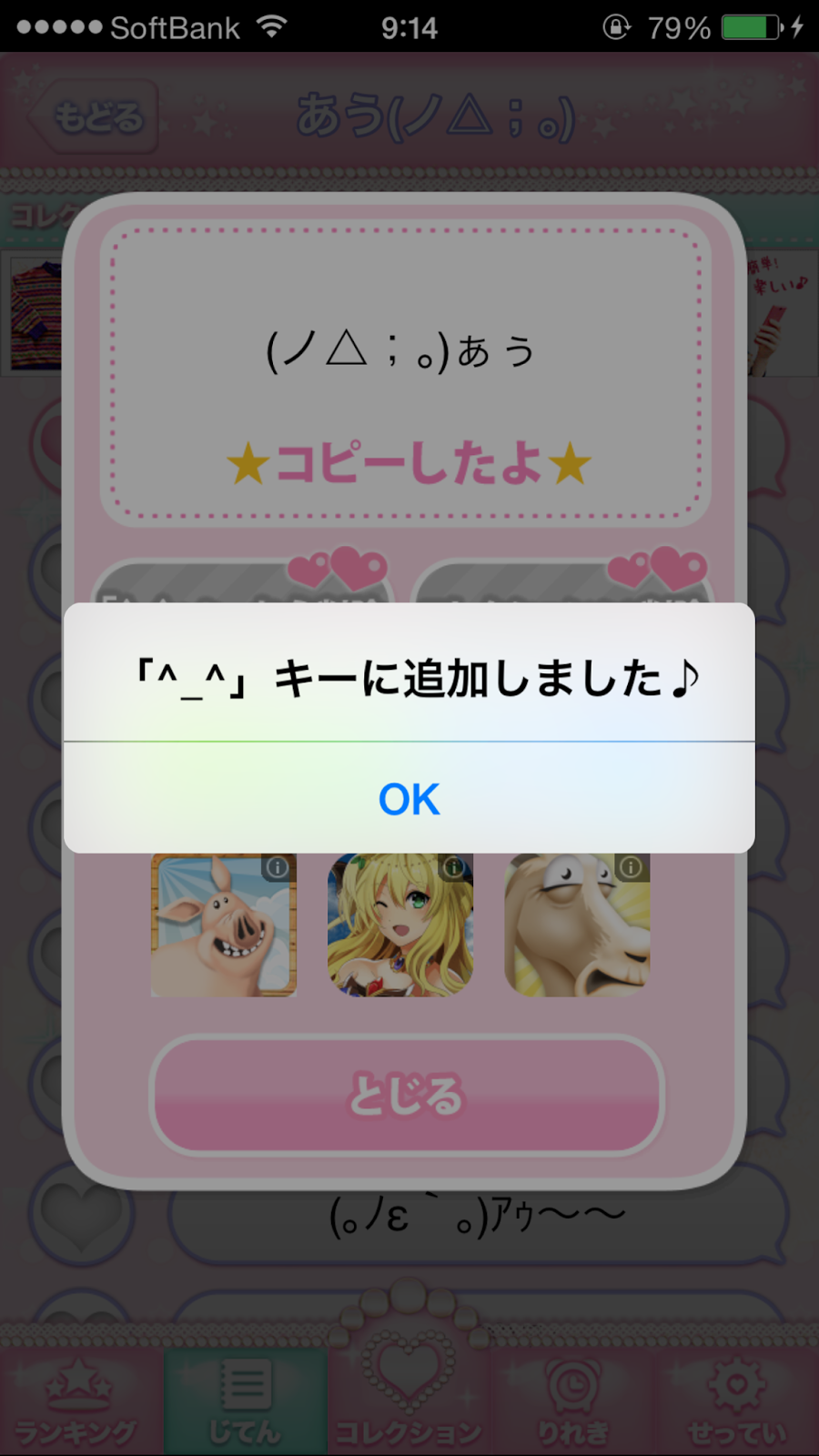The height and width of the screenshot is (1456, 819).
Task: Tap the striped shirt banner at top left
Action: [30, 312]
